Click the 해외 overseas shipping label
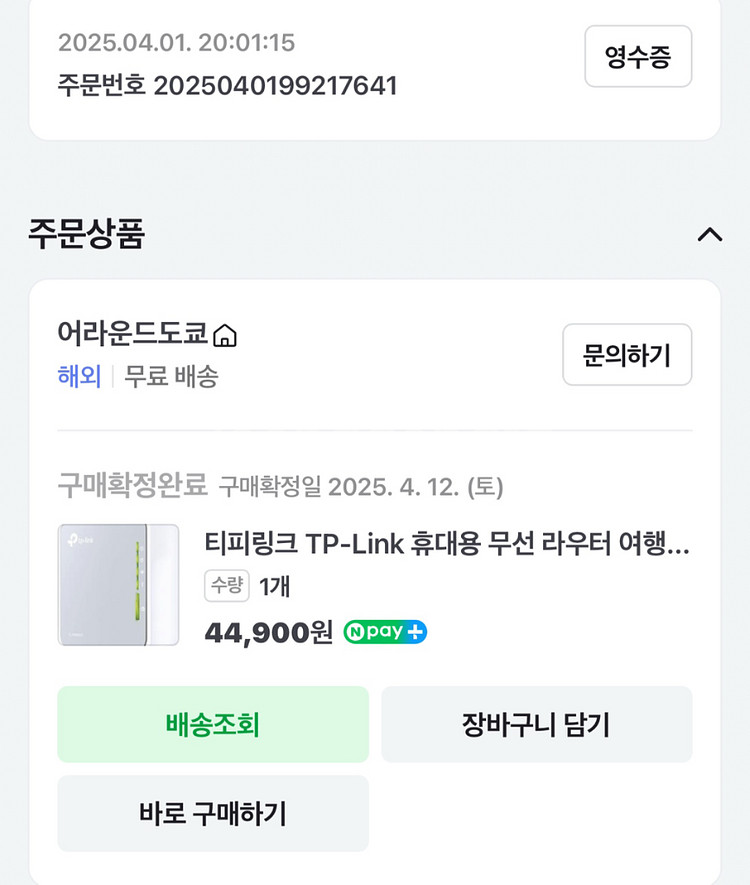 pyautogui.click(x=78, y=378)
